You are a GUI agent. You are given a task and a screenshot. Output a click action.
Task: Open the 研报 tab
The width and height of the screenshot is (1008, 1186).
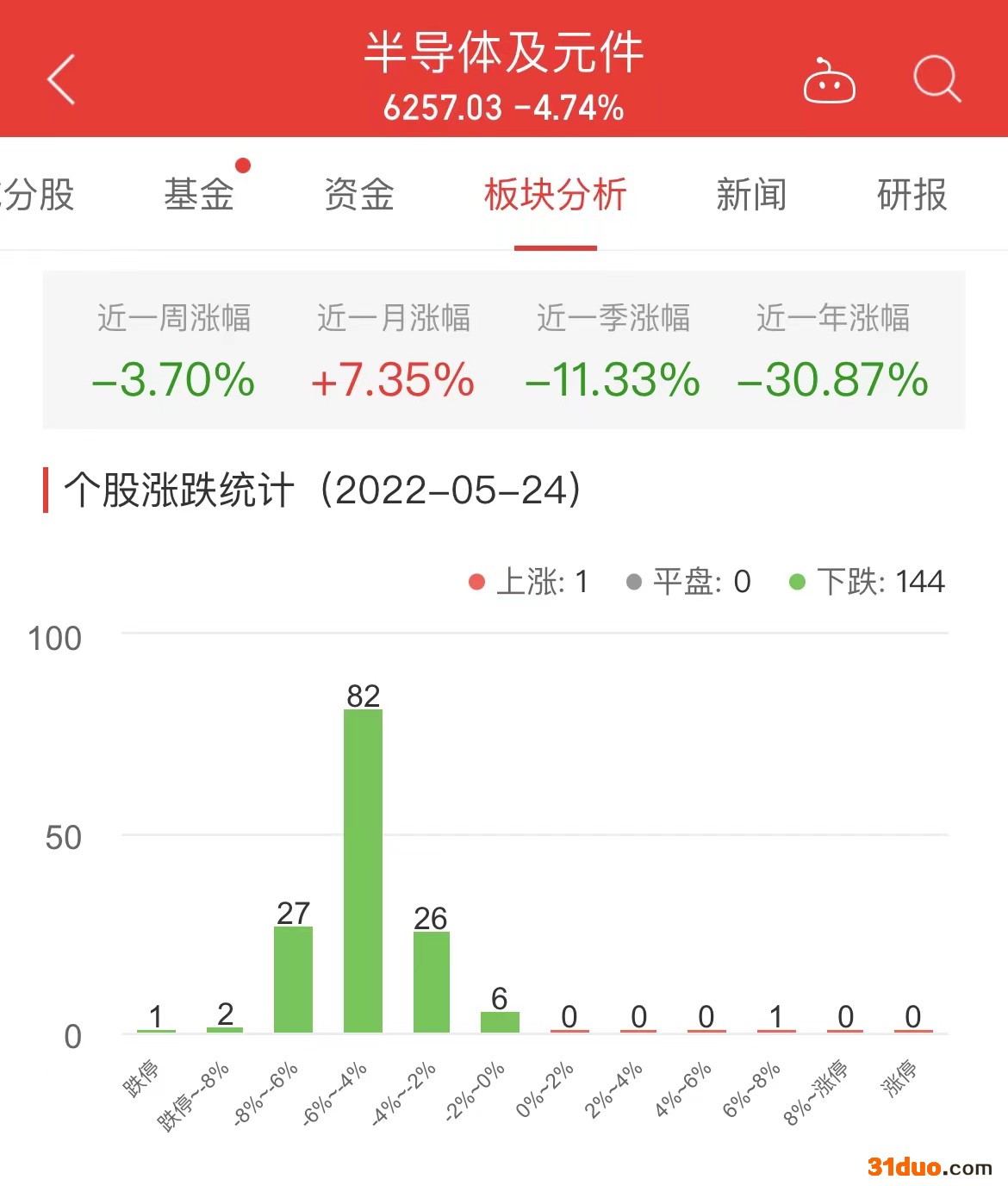(912, 195)
